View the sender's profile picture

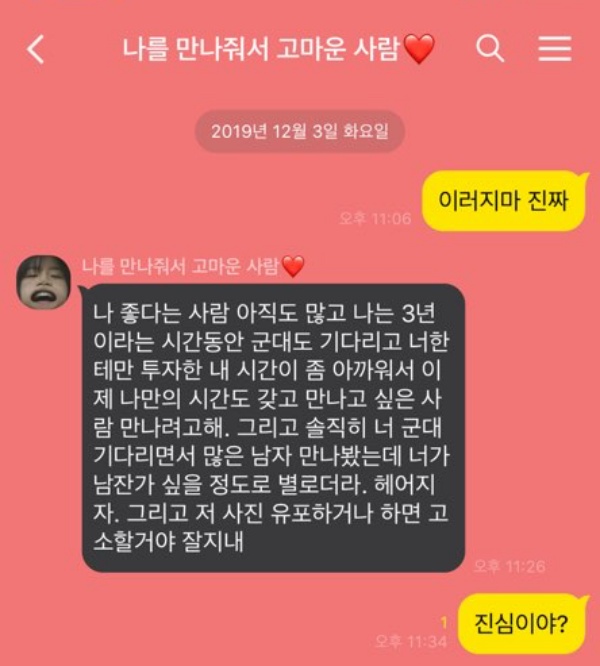44,281
